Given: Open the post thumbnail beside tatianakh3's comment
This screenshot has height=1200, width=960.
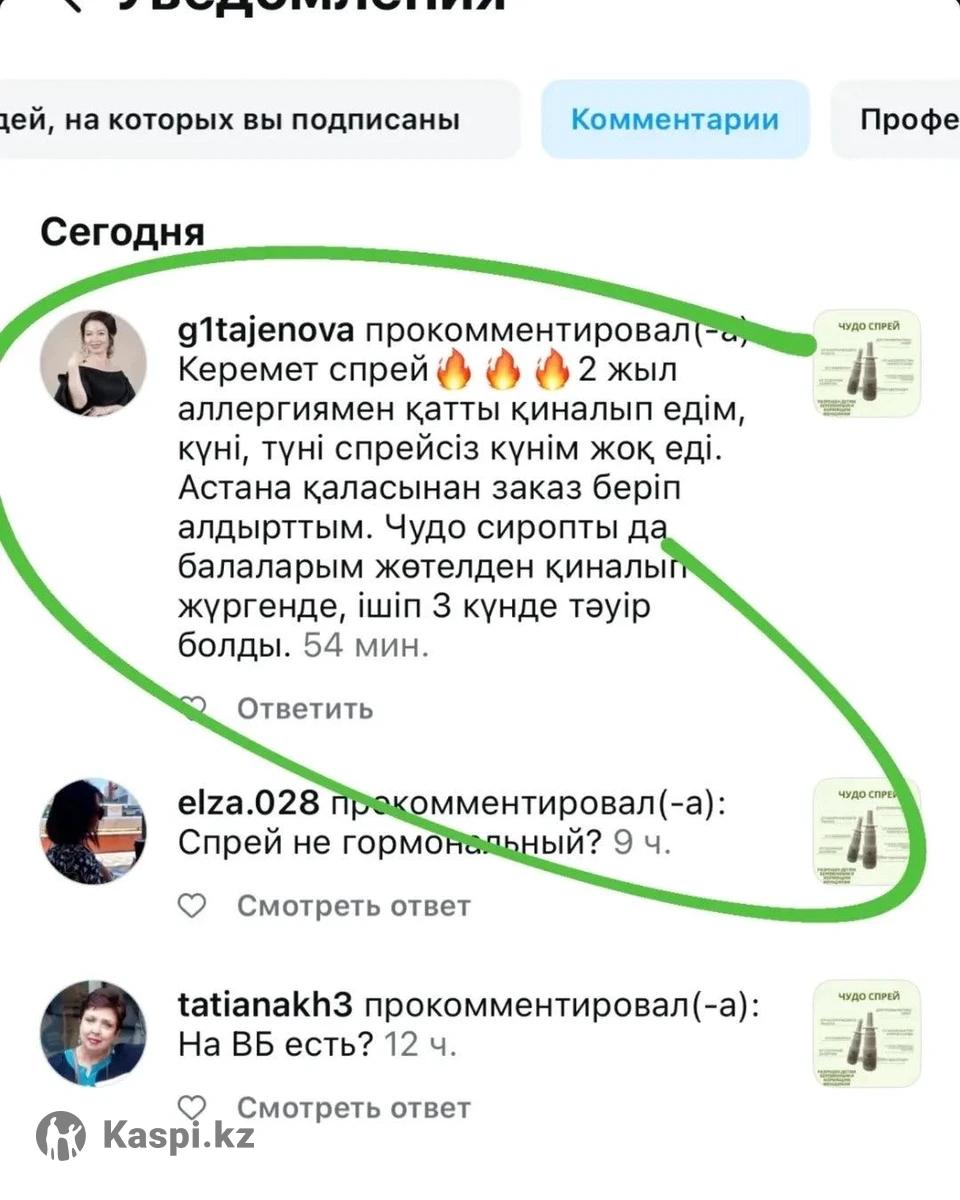Looking at the screenshot, I should click(x=865, y=1032).
